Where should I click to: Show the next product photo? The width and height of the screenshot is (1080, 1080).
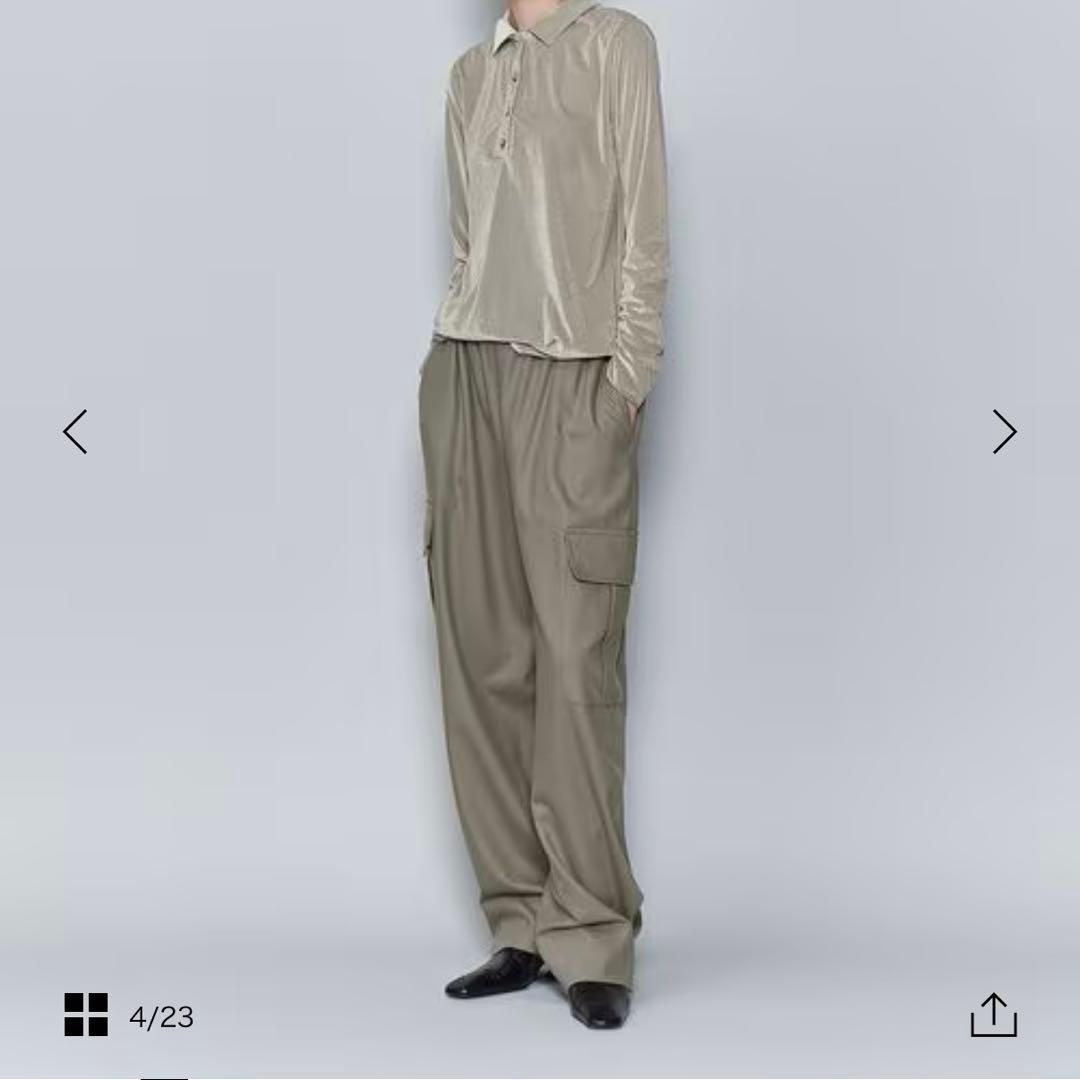(1003, 431)
